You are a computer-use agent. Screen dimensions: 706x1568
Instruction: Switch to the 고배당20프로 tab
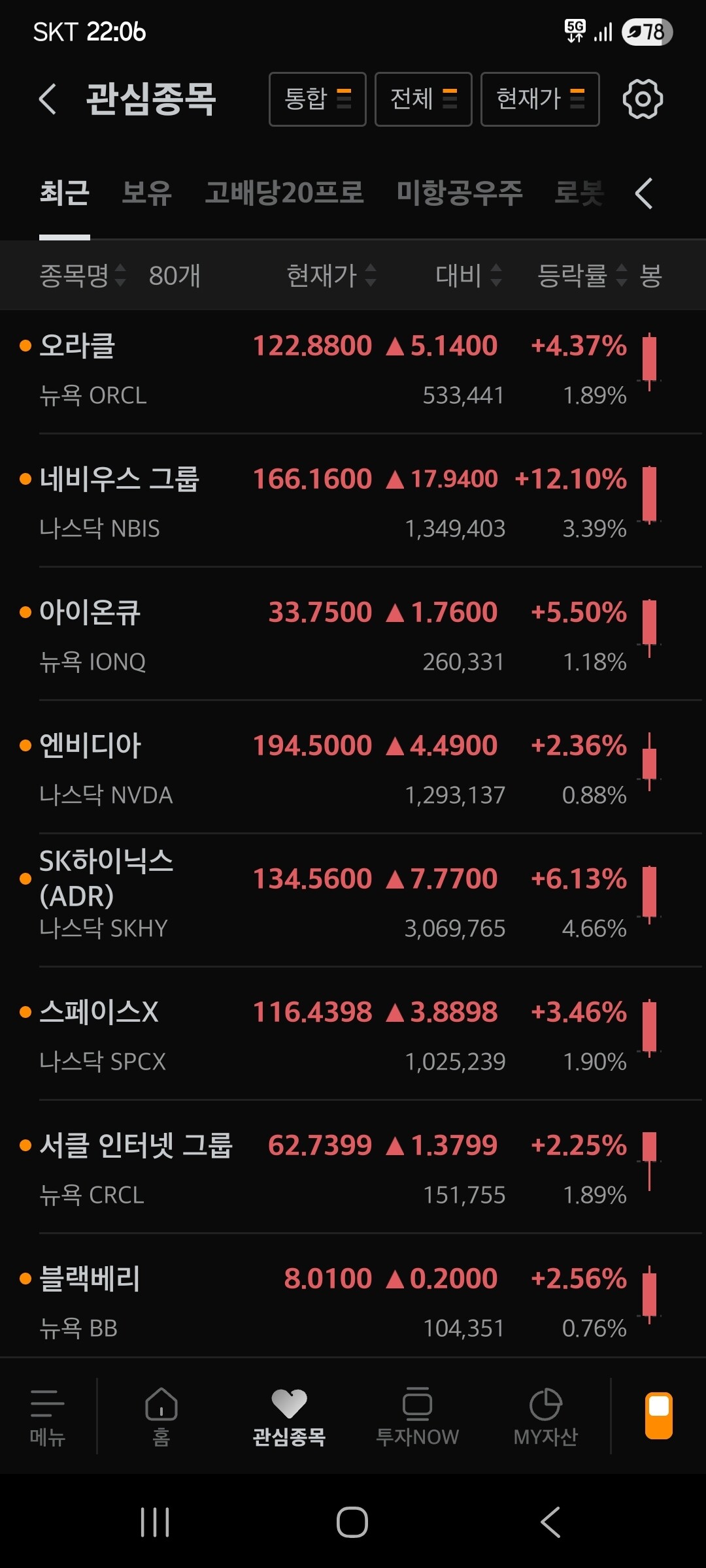[x=284, y=193]
